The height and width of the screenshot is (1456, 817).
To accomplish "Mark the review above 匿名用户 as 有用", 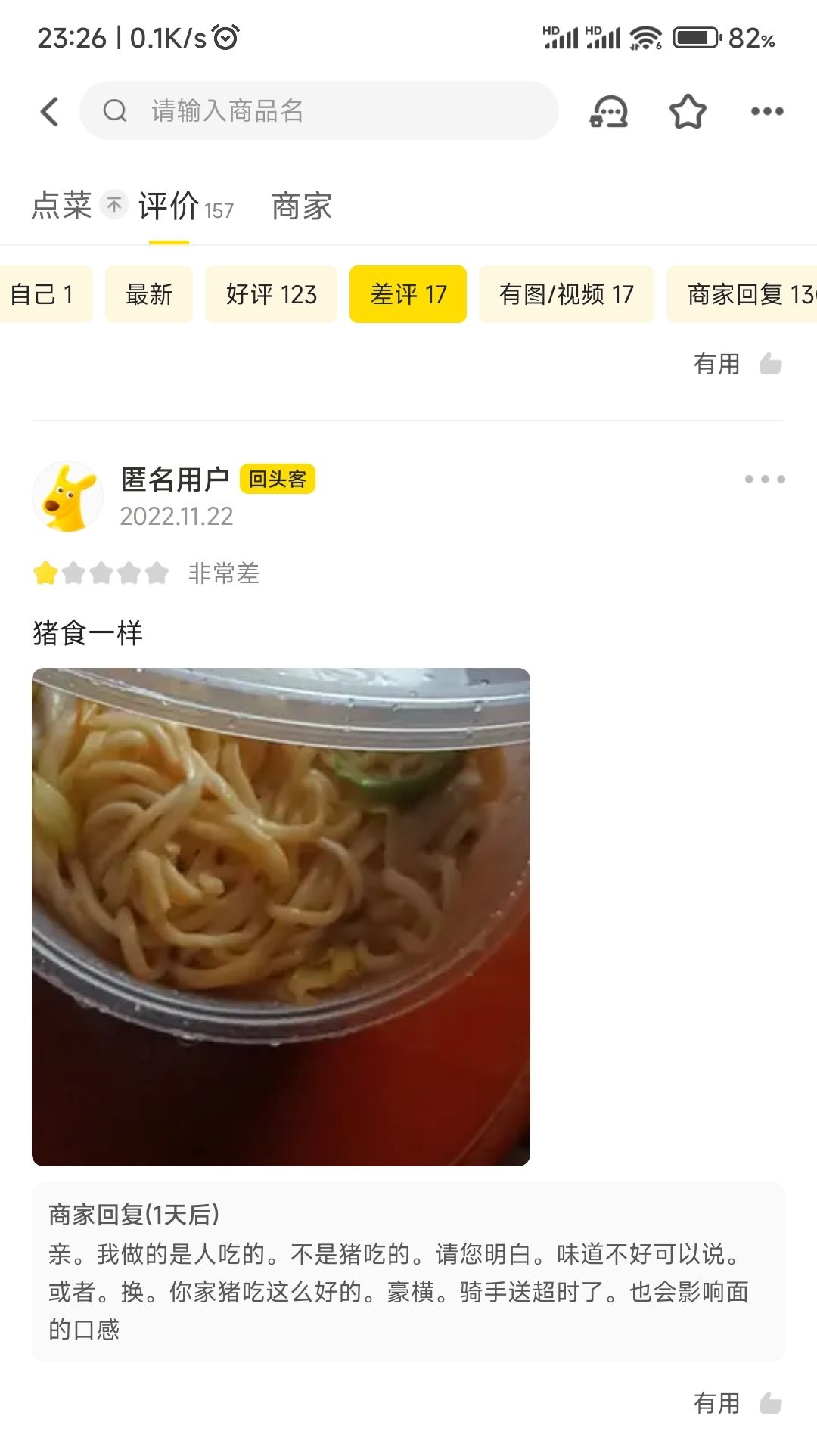I will tap(738, 364).
